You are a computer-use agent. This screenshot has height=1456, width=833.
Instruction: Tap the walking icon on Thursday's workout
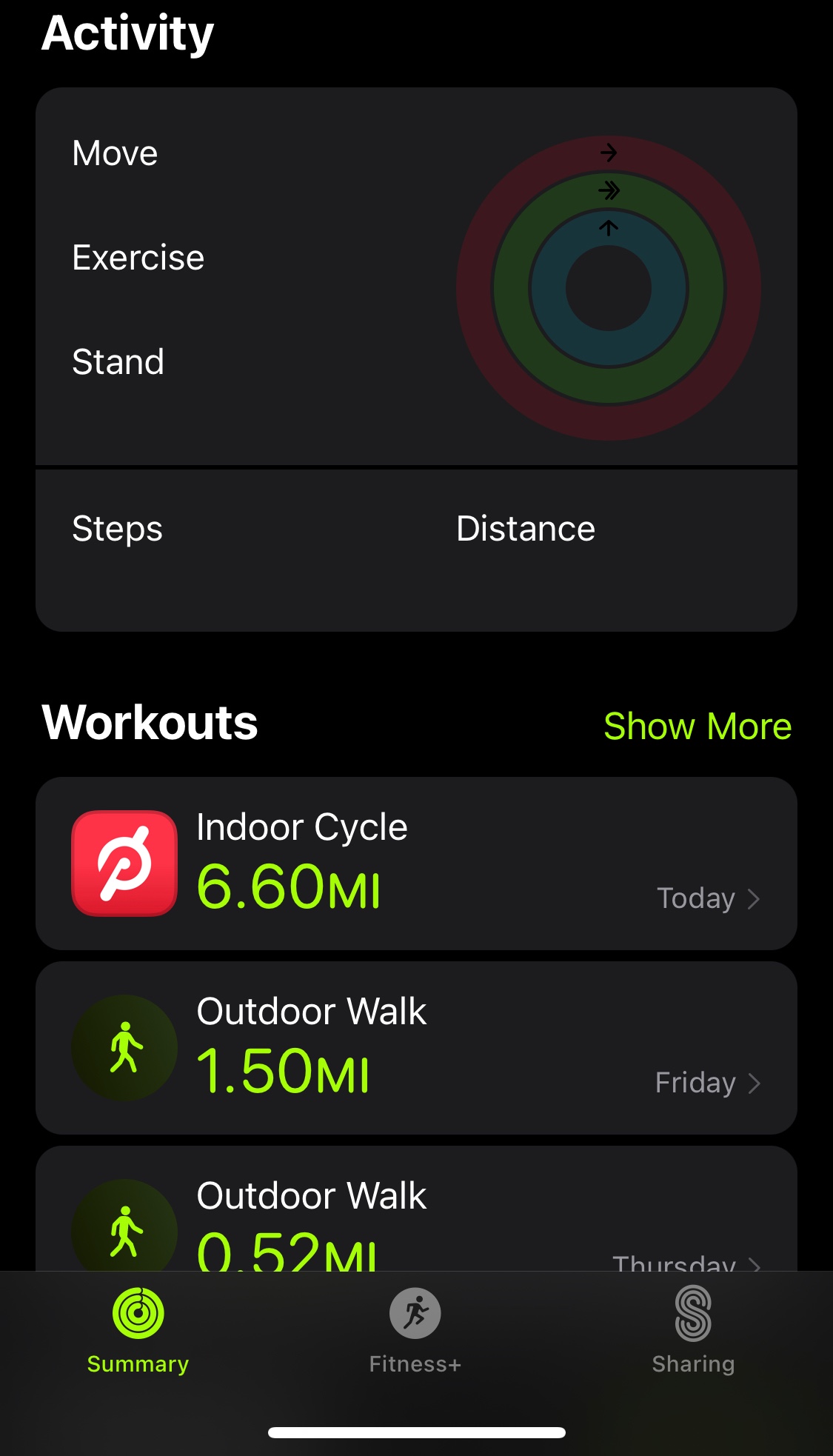click(x=124, y=1229)
